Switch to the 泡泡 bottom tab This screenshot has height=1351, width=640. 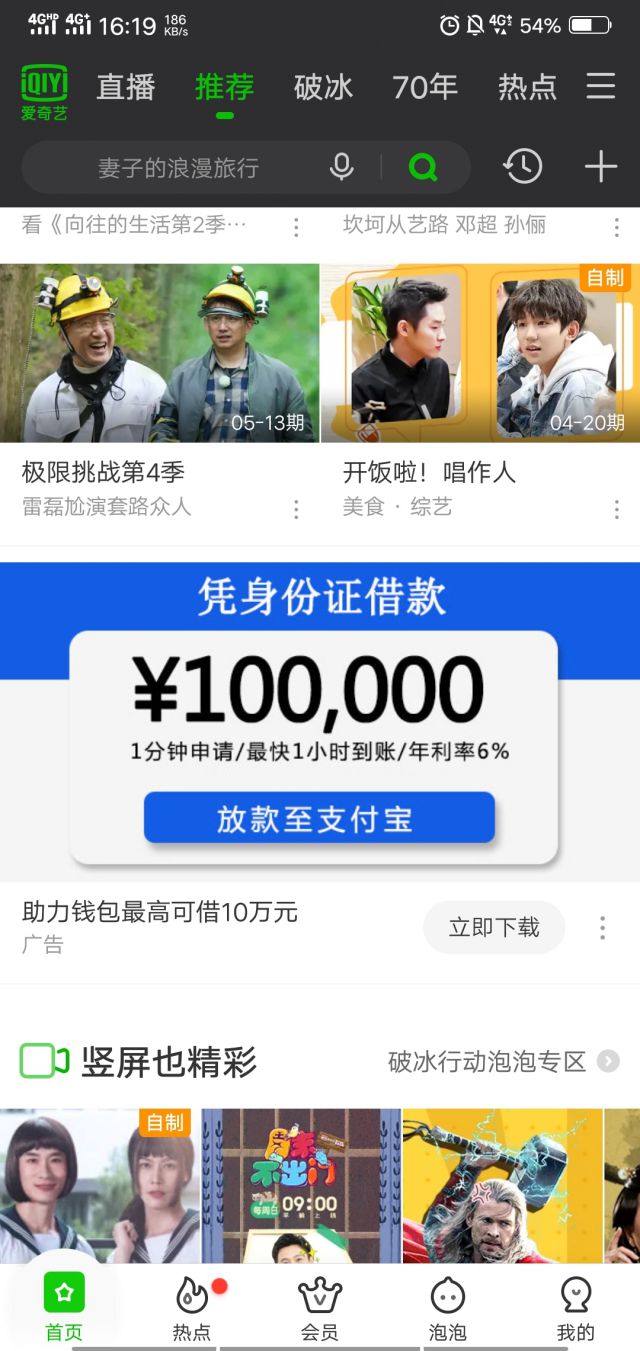tap(447, 1309)
